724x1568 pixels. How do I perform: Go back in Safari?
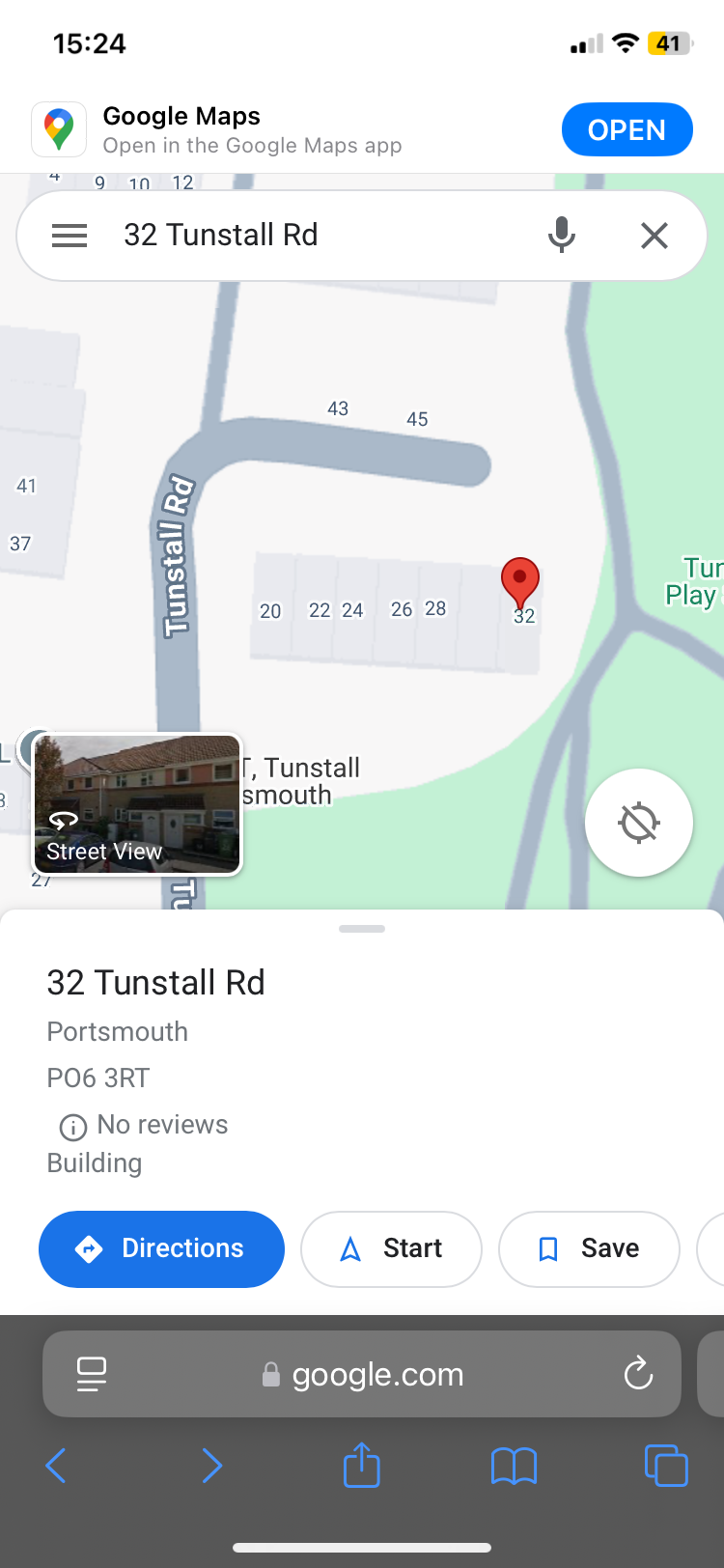(56, 1466)
